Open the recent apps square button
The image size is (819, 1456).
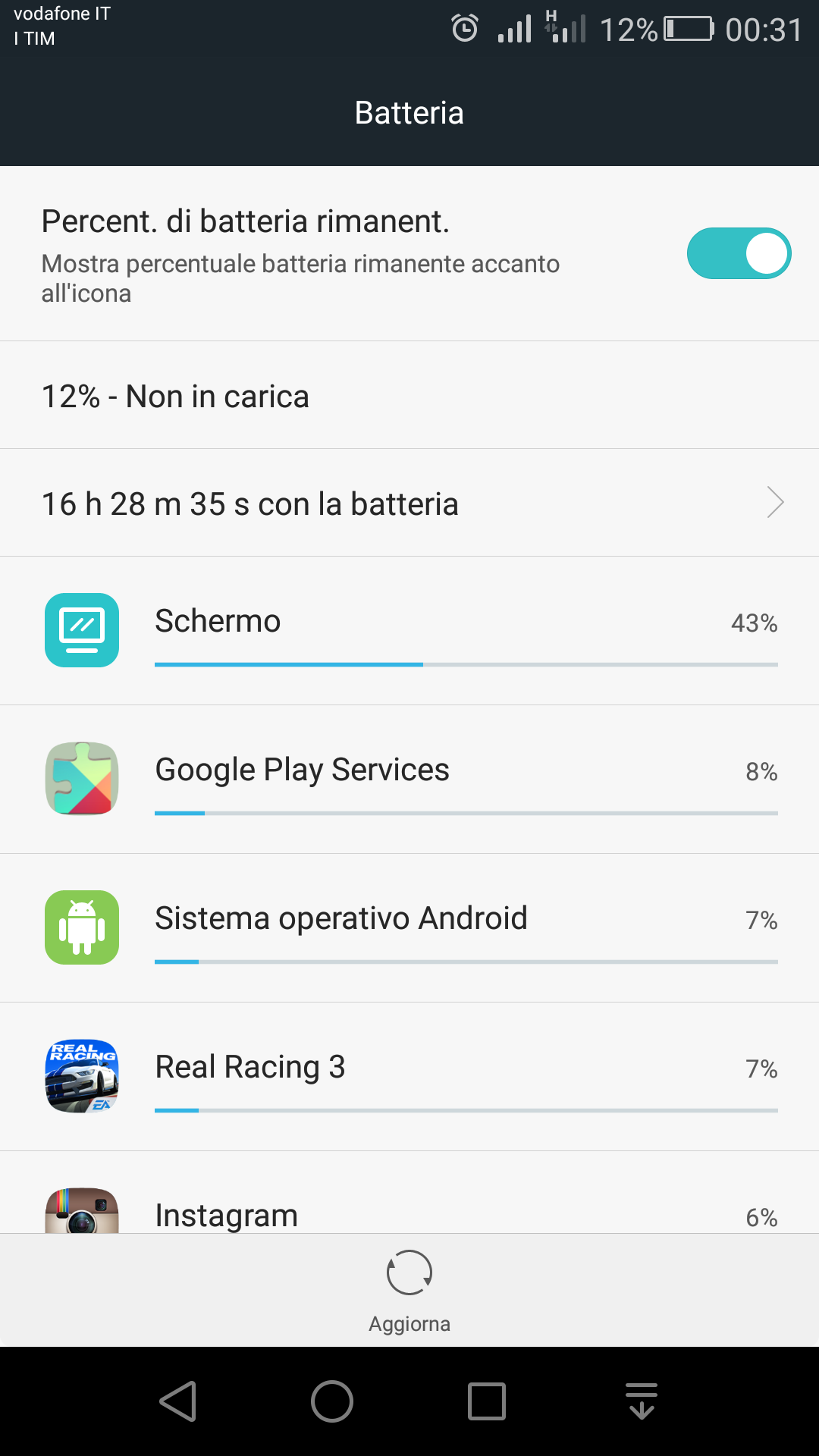(487, 1401)
